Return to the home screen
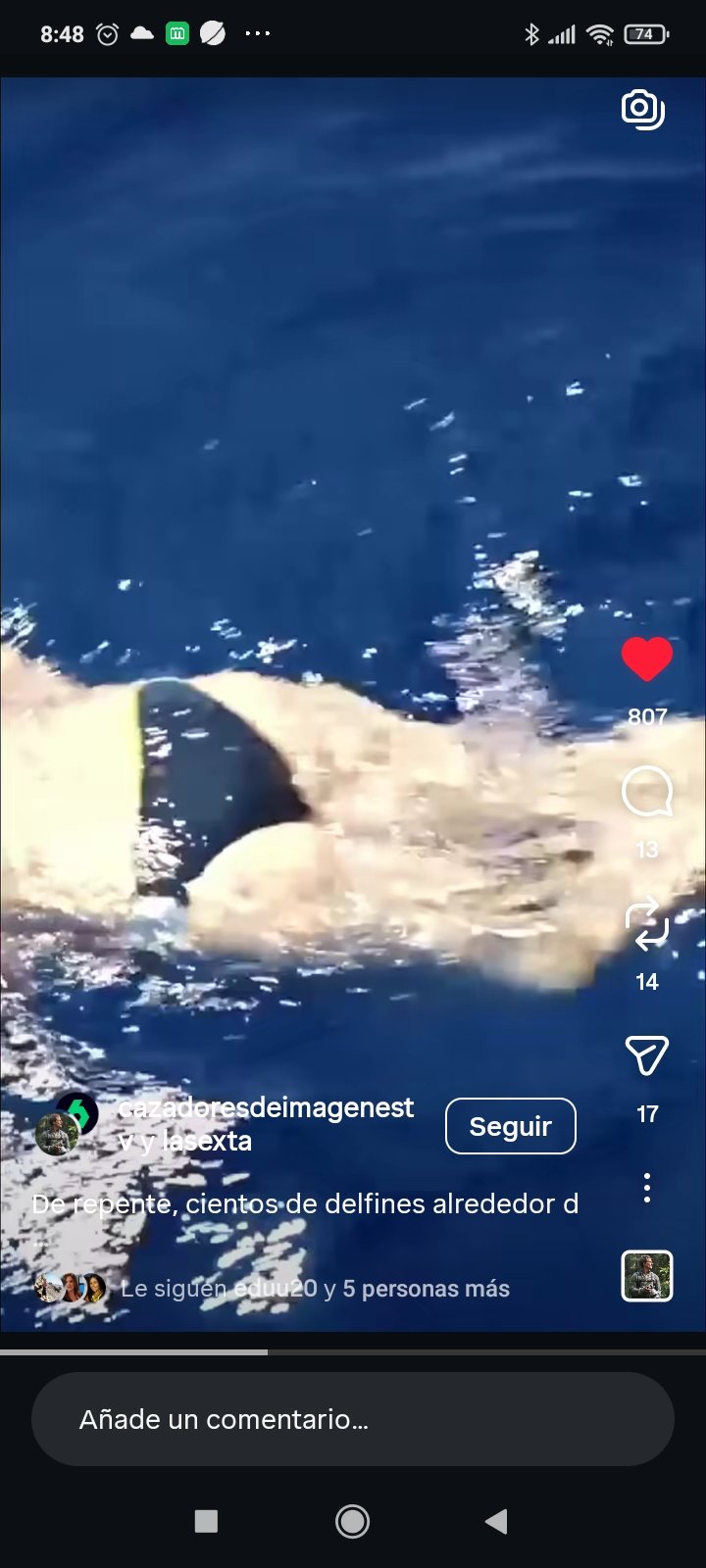 coord(353,1521)
